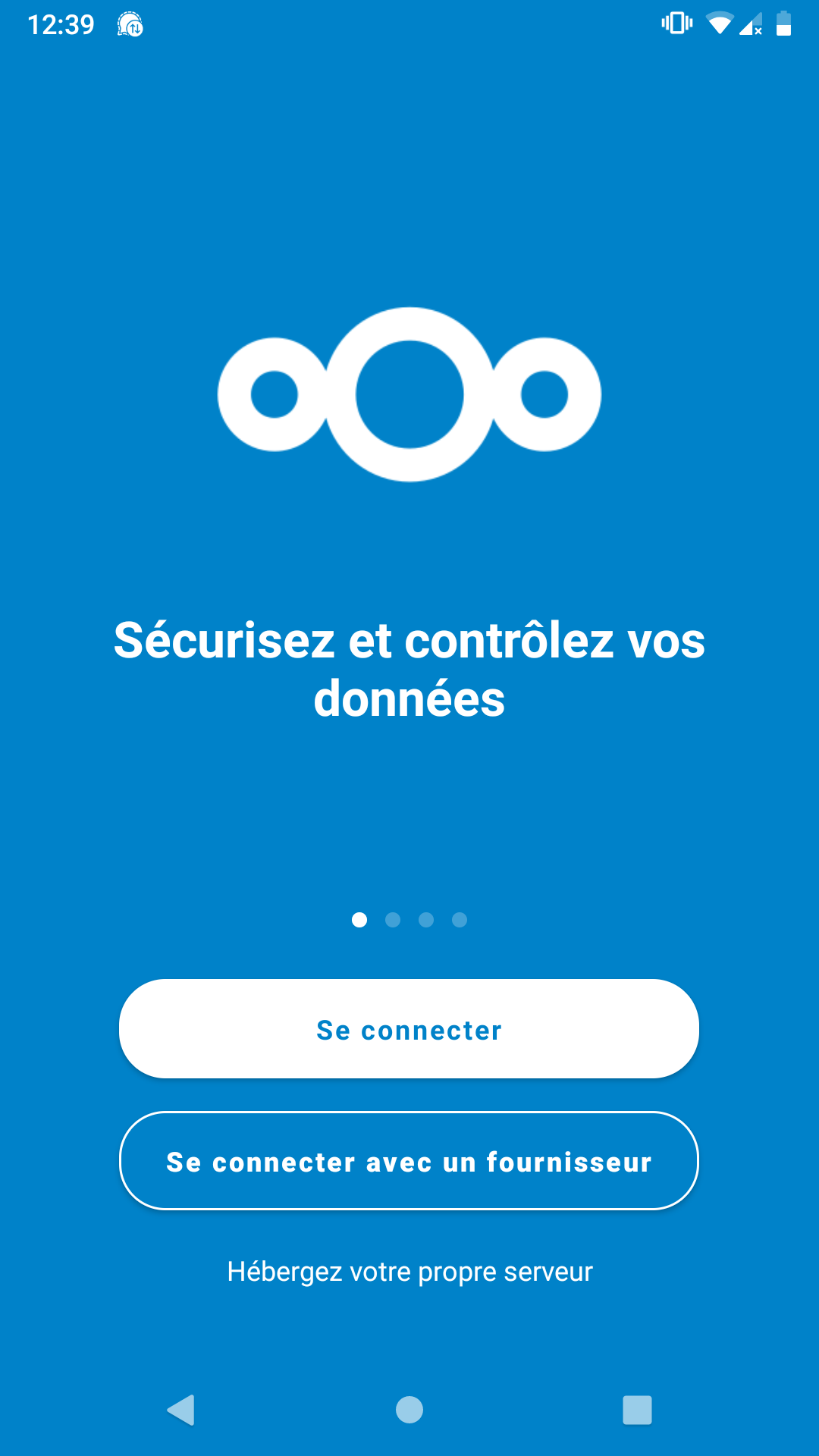Go back using the system back button

[x=181, y=1410]
